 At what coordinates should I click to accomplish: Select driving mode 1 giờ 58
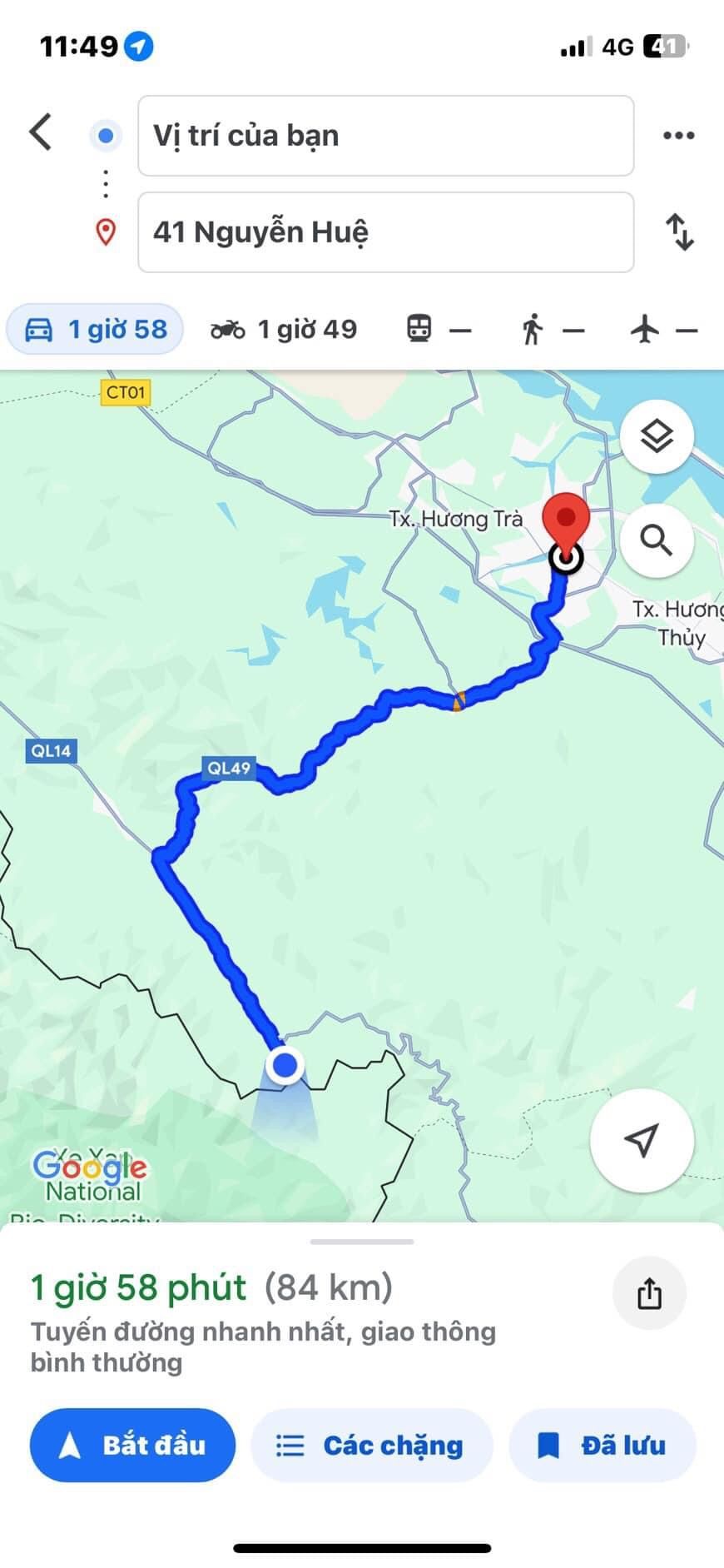point(95,330)
